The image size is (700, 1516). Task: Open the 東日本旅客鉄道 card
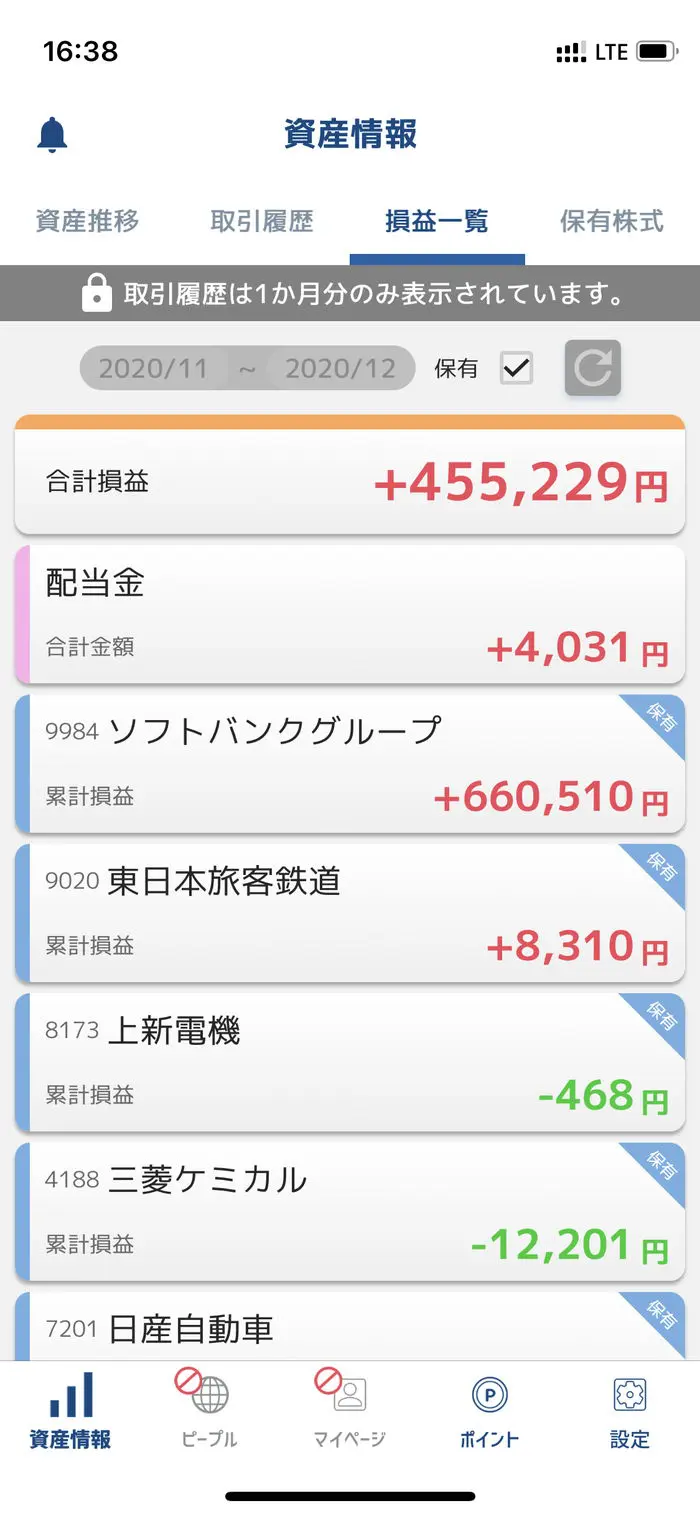point(350,913)
